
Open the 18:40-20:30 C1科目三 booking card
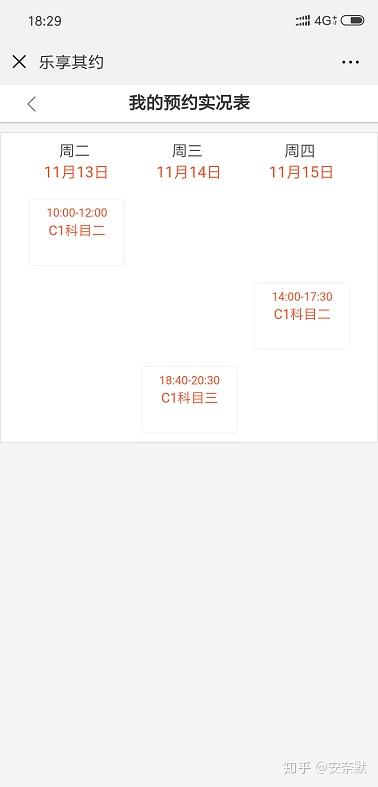click(x=189, y=400)
